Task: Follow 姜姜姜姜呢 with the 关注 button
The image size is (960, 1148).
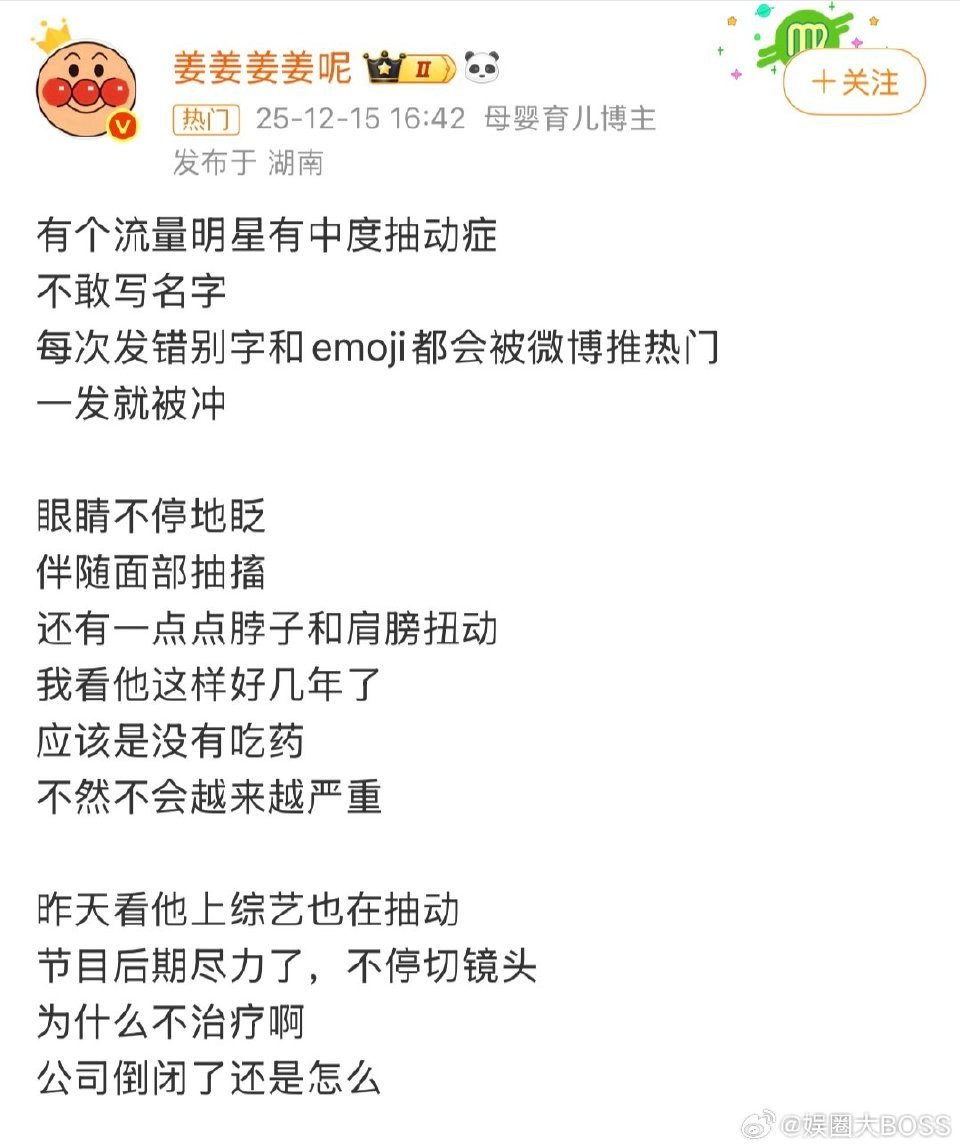Action: pos(854,82)
